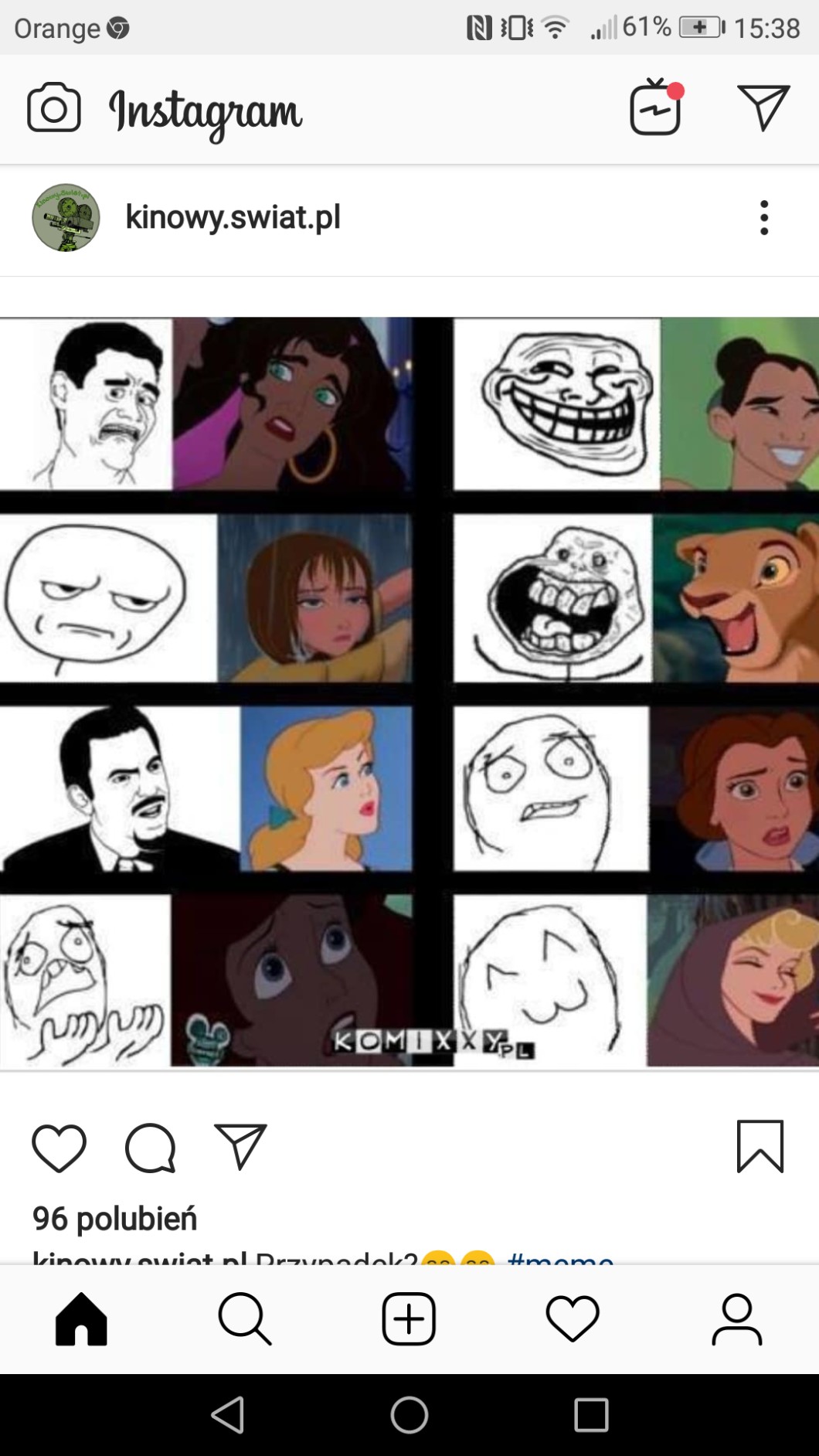Open the meme post image
Viewport: 819px width, 1456px height.
[409, 692]
